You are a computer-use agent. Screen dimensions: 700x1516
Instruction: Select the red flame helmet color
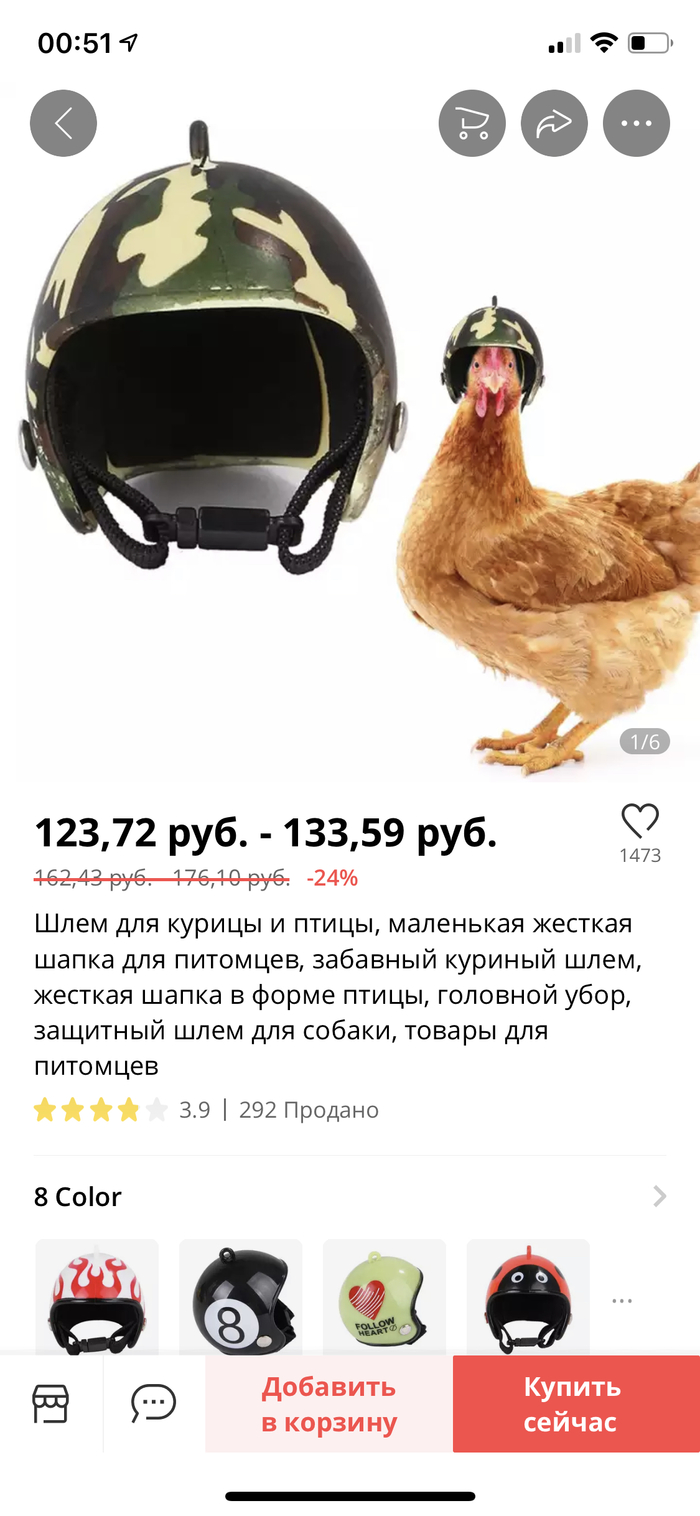[97, 1297]
